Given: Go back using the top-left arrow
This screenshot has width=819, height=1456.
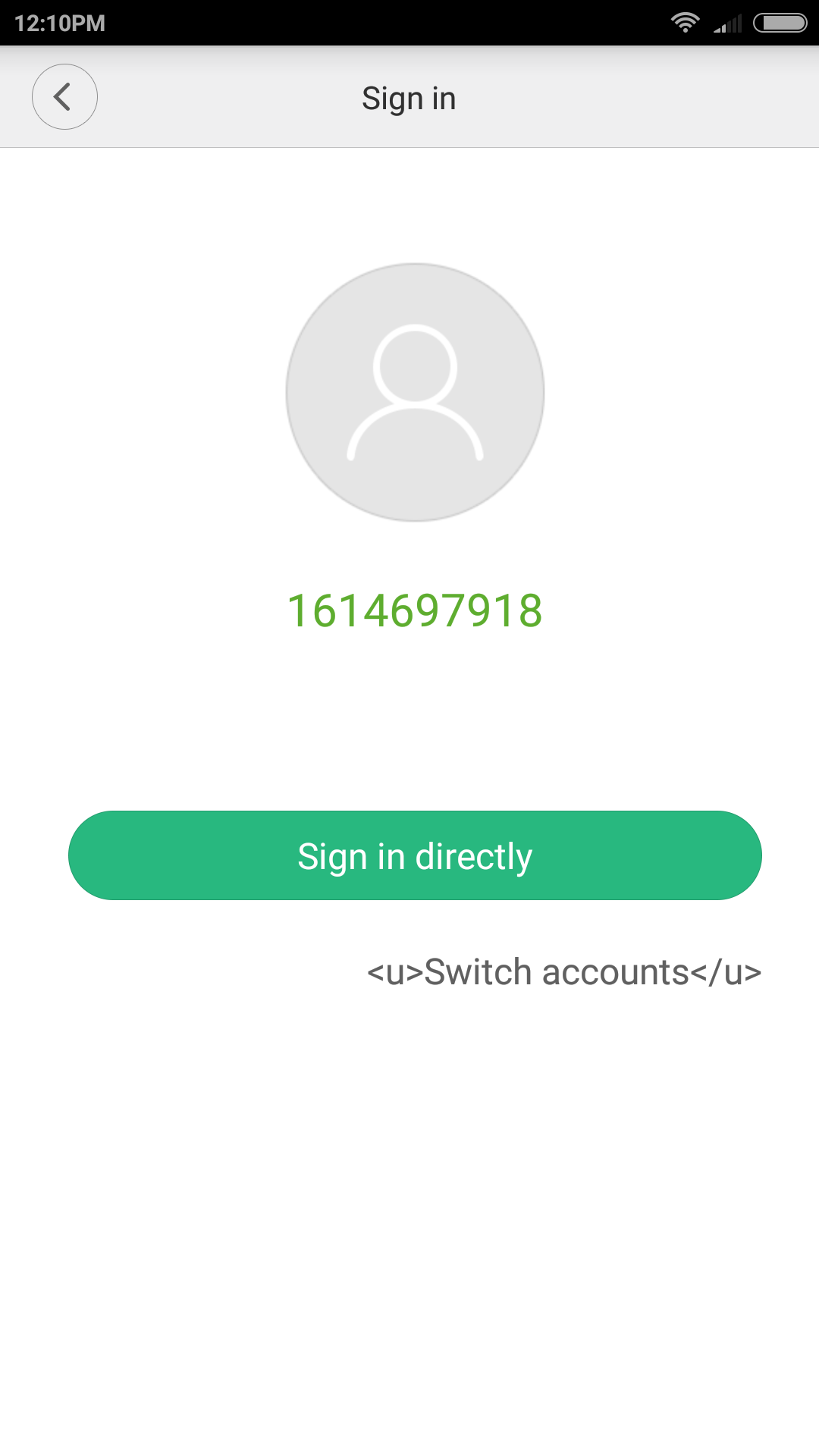Looking at the screenshot, I should click(64, 97).
